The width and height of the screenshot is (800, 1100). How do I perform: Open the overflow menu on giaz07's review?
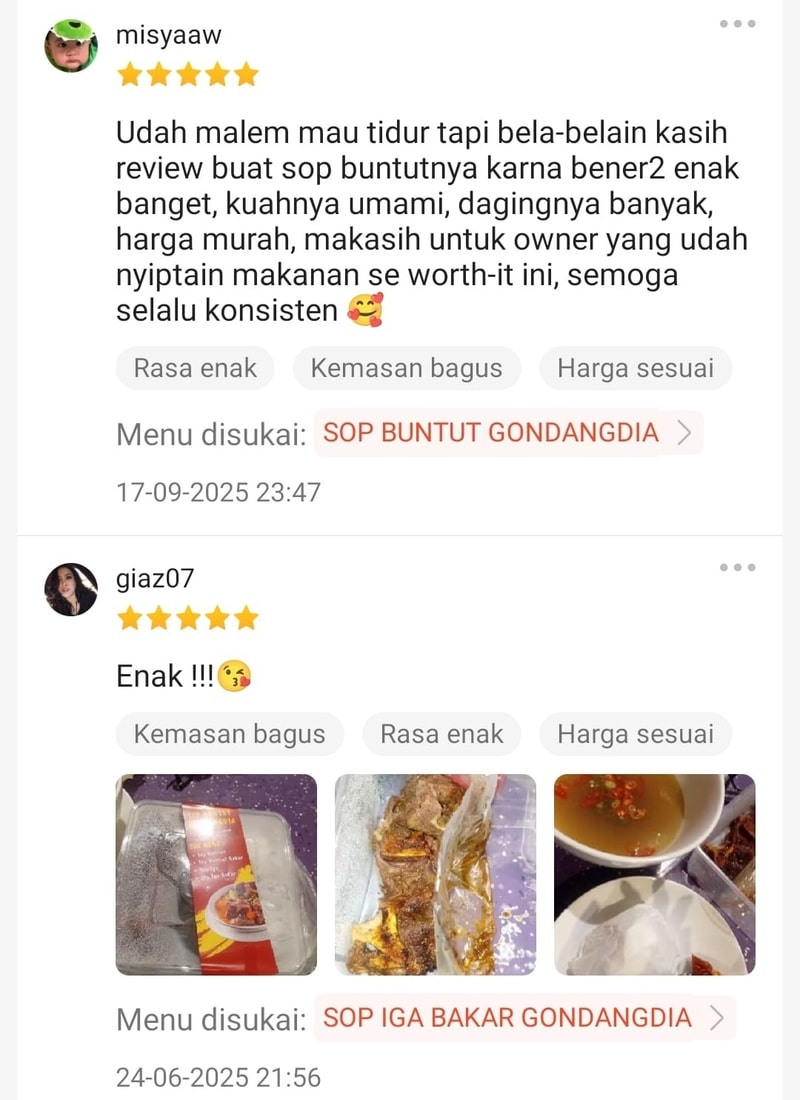pyautogui.click(x=737, y=568)
